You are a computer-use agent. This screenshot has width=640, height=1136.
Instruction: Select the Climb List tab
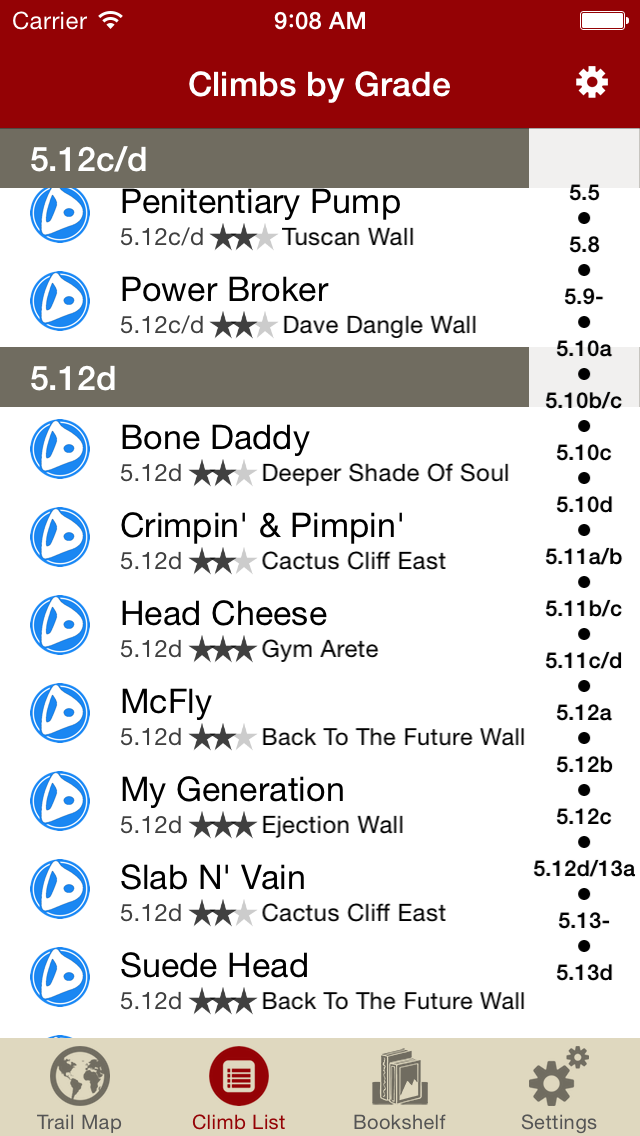coord(239,1089)
